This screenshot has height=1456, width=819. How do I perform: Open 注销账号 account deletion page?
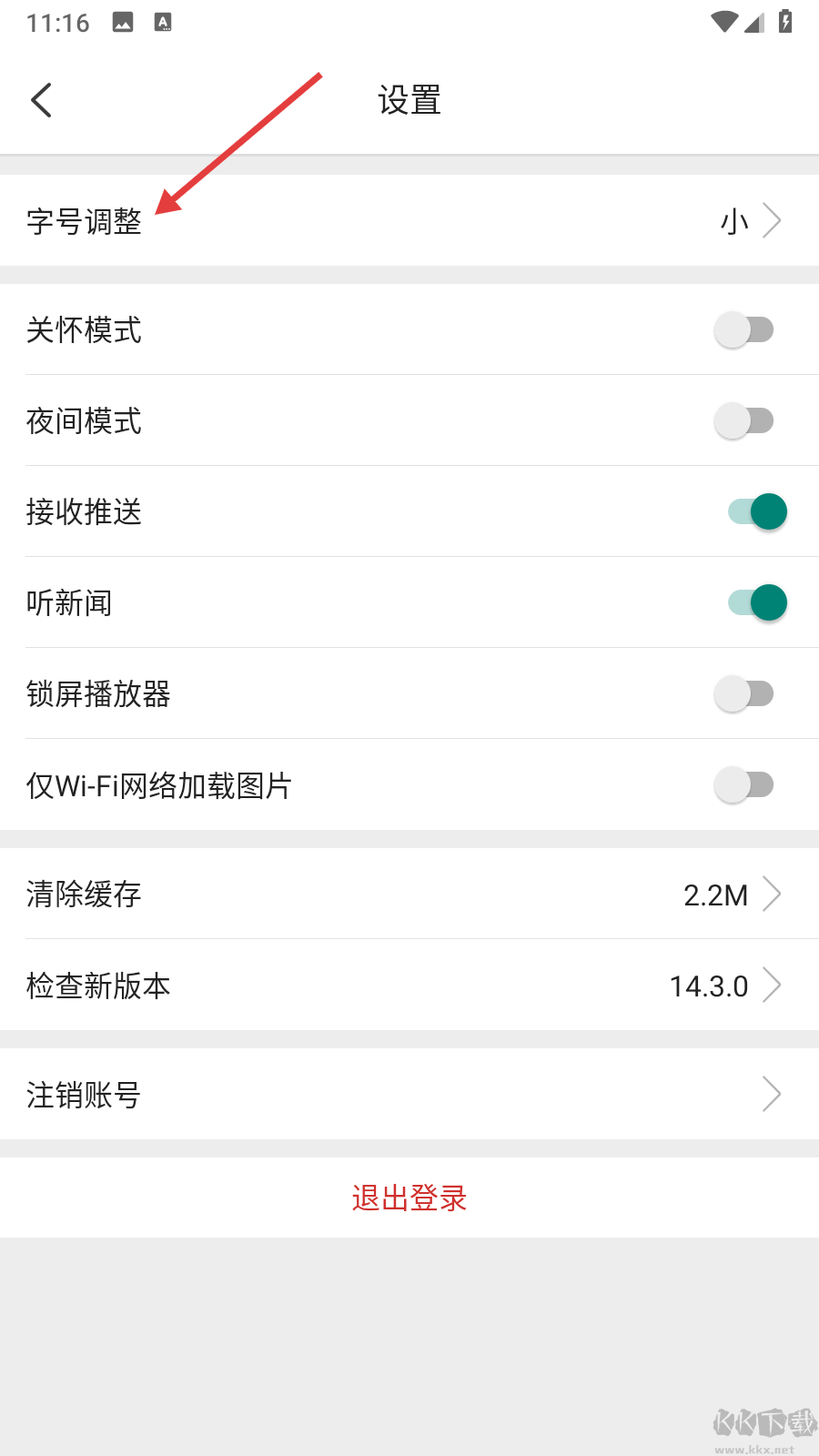pos(771,1094)
